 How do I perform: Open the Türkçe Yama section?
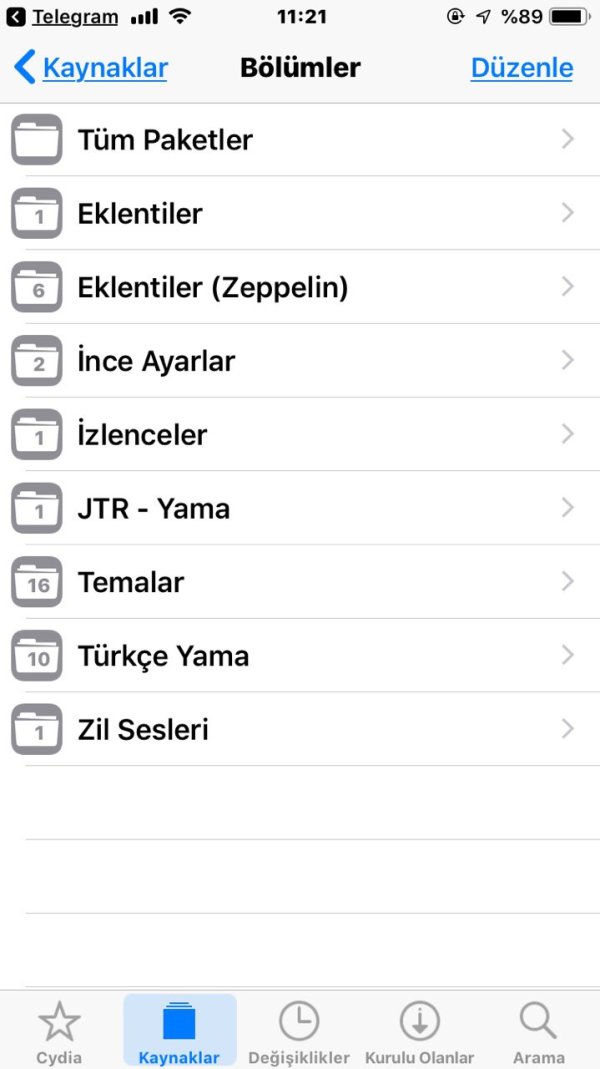click(300, 656)
